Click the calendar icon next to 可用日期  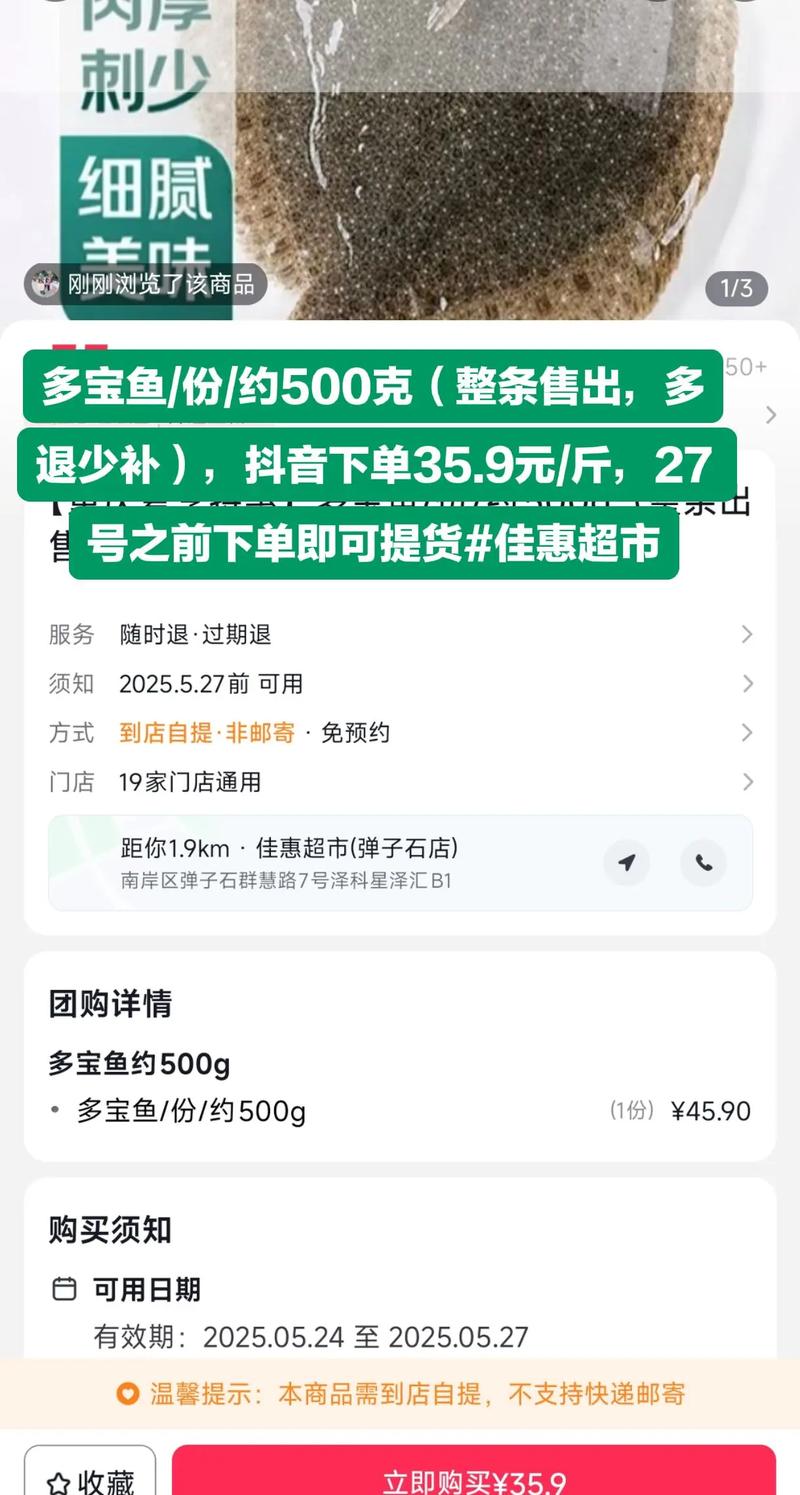point(65,1290)
